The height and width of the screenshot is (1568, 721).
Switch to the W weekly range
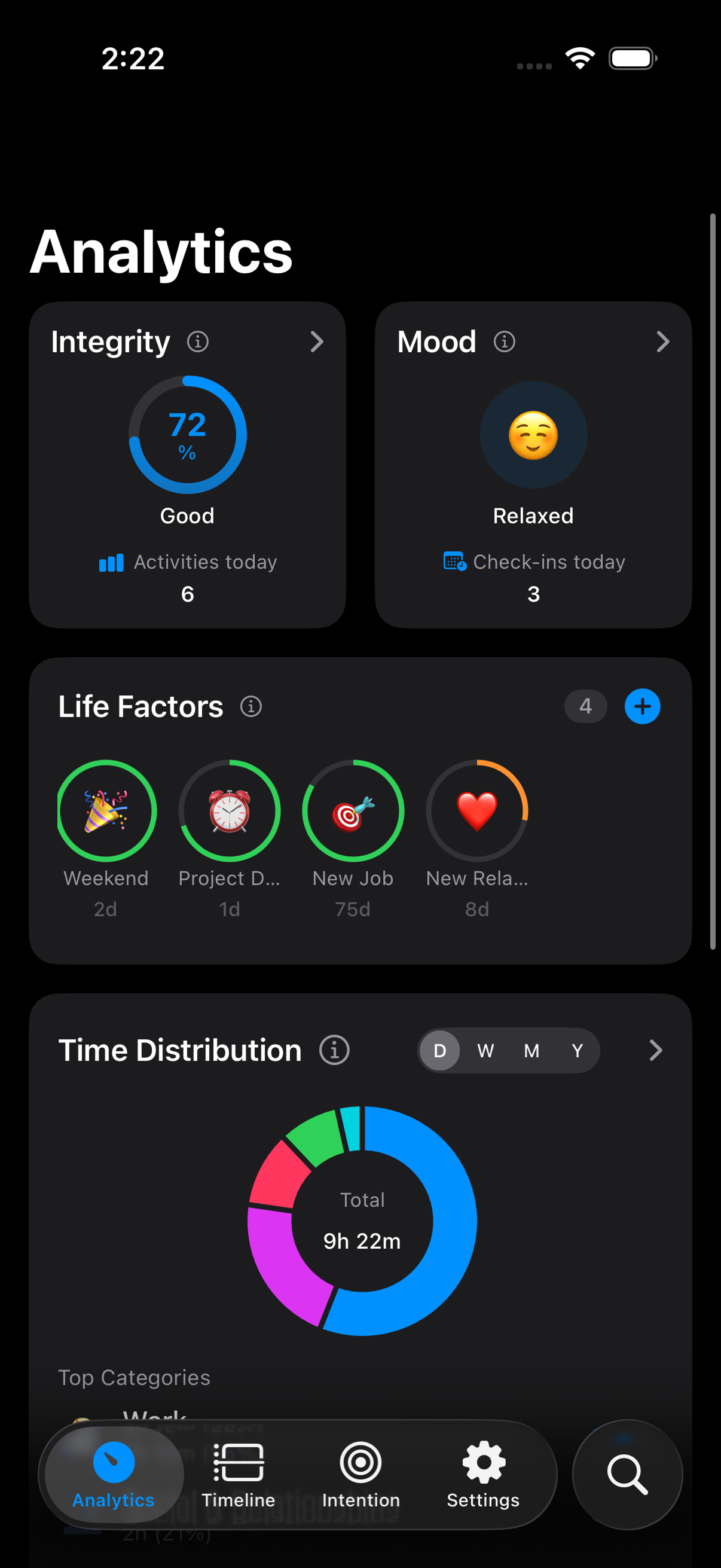pos(485,1050)
